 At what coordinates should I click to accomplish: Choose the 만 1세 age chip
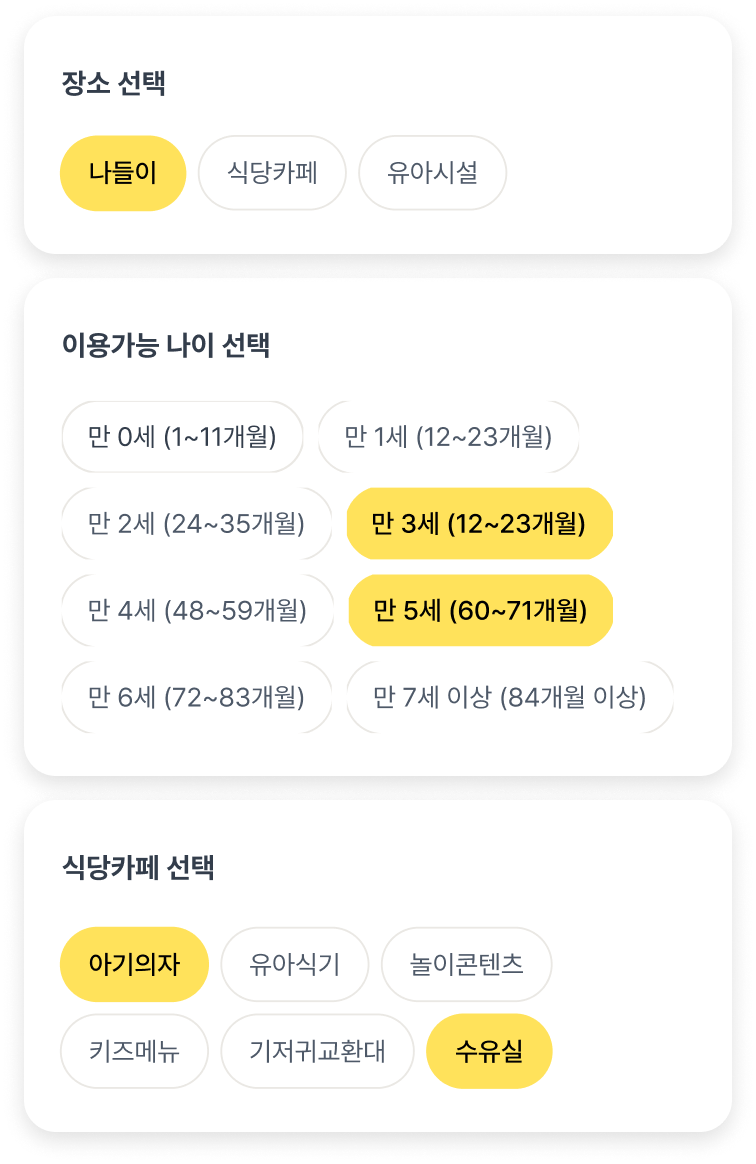tap(448, 437)
